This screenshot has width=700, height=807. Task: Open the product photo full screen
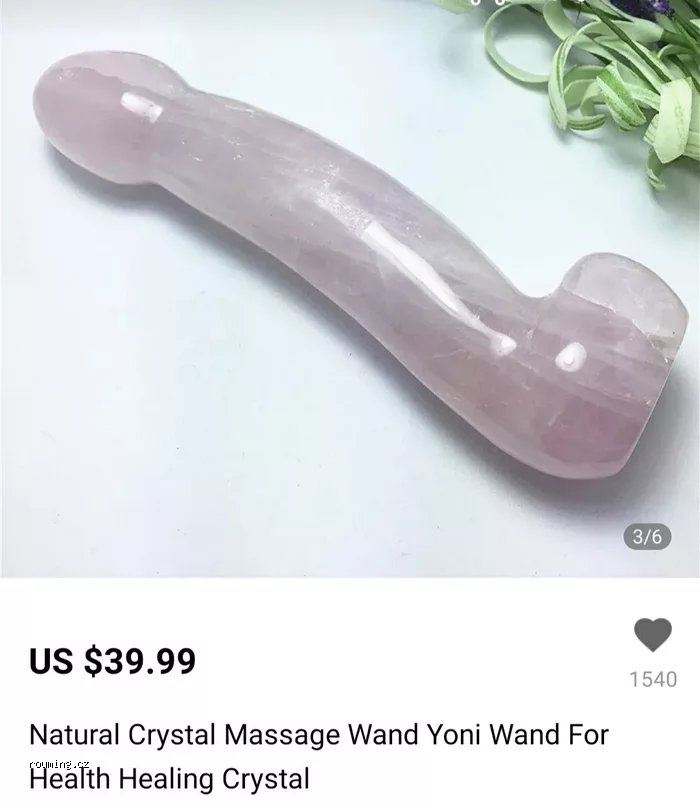click(350, 288)
